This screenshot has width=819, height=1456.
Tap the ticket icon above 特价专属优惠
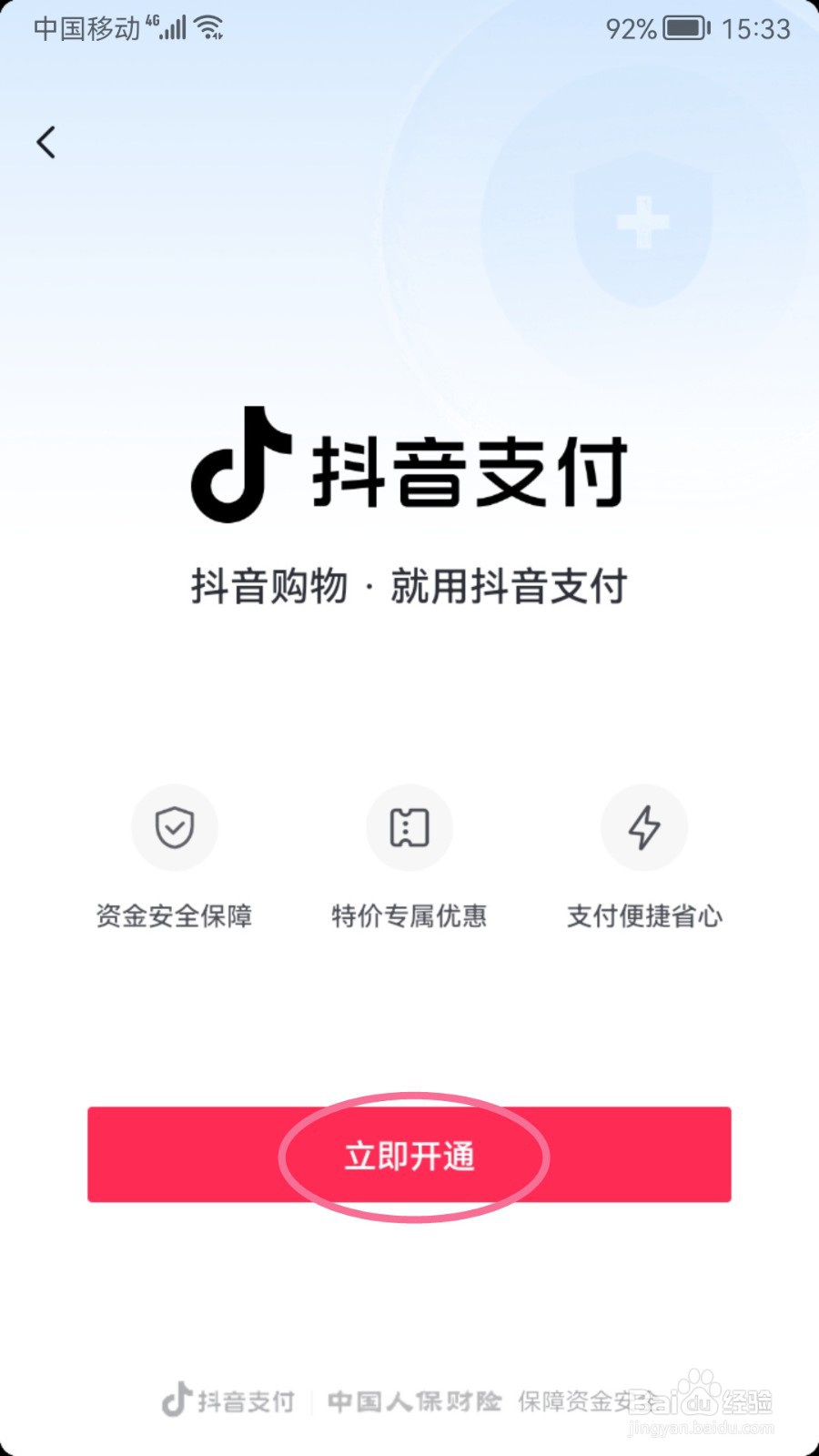(409, 827)
